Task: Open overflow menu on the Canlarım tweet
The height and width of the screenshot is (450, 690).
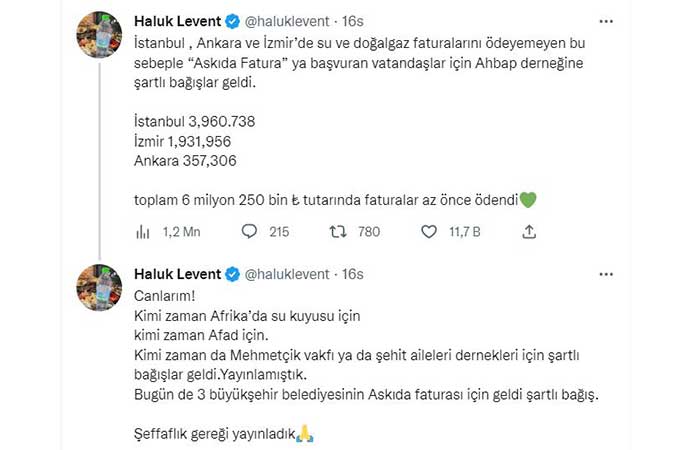Action: [x=607, y=274]
